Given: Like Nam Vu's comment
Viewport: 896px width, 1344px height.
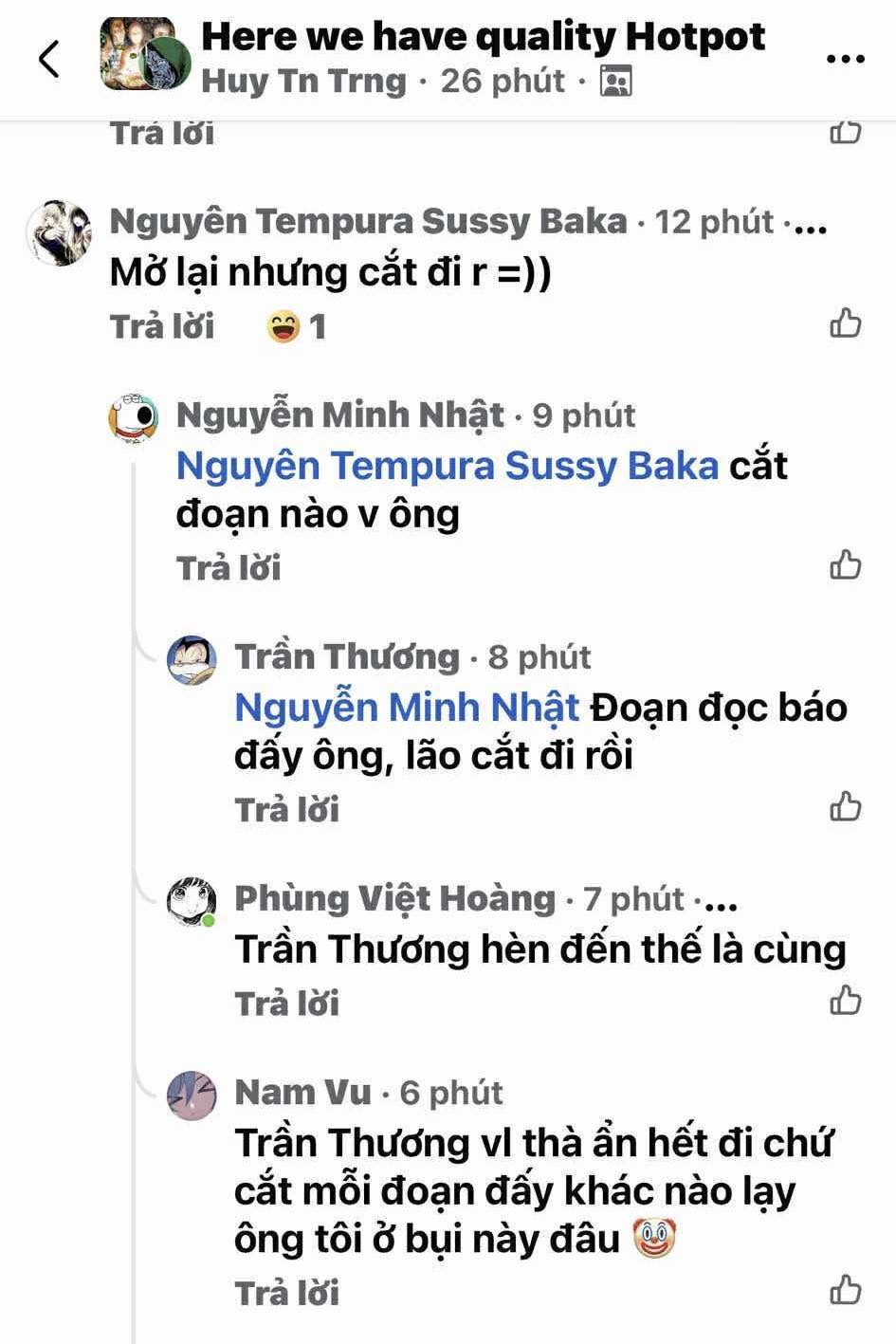Looking at the screenshot, I should 845,1291.
